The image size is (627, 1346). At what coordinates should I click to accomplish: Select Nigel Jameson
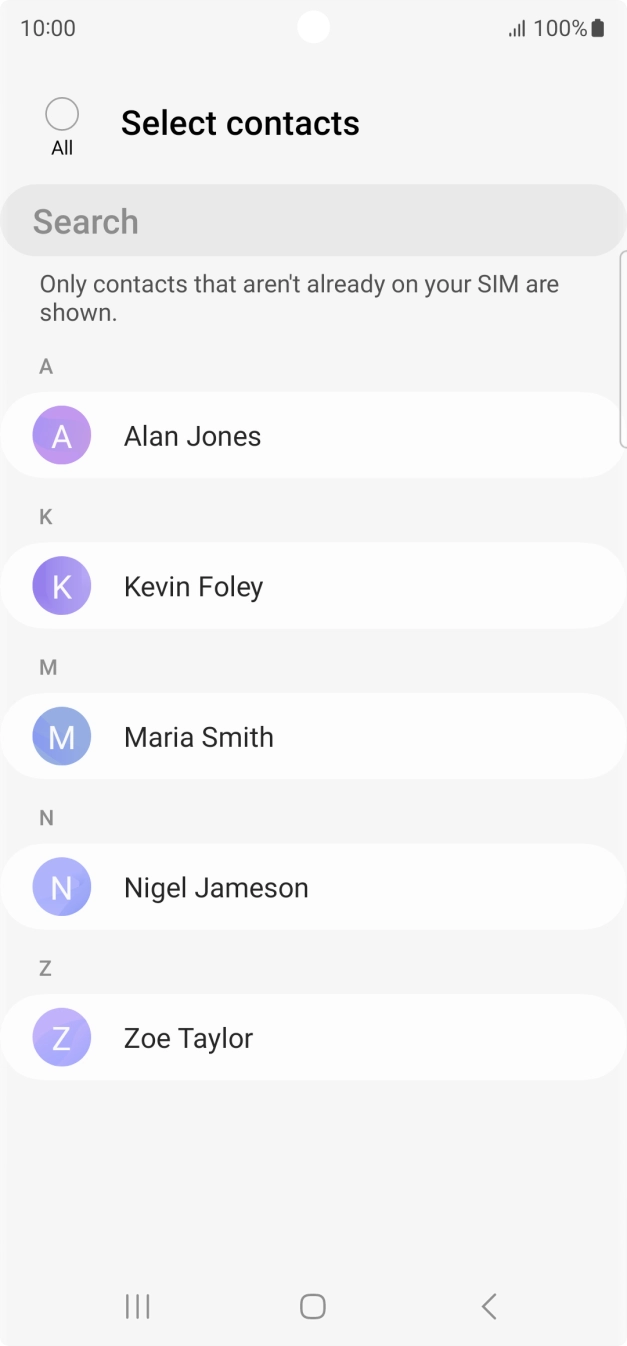pyautogui.click(x=313, y=887)
